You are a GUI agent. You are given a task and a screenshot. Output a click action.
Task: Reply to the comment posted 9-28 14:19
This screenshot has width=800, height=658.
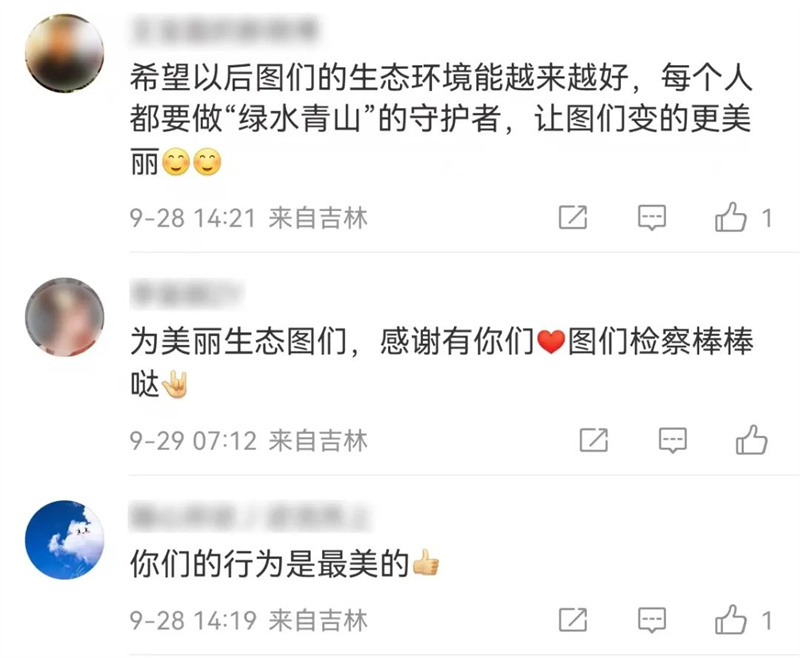click(x=653, y=619)
